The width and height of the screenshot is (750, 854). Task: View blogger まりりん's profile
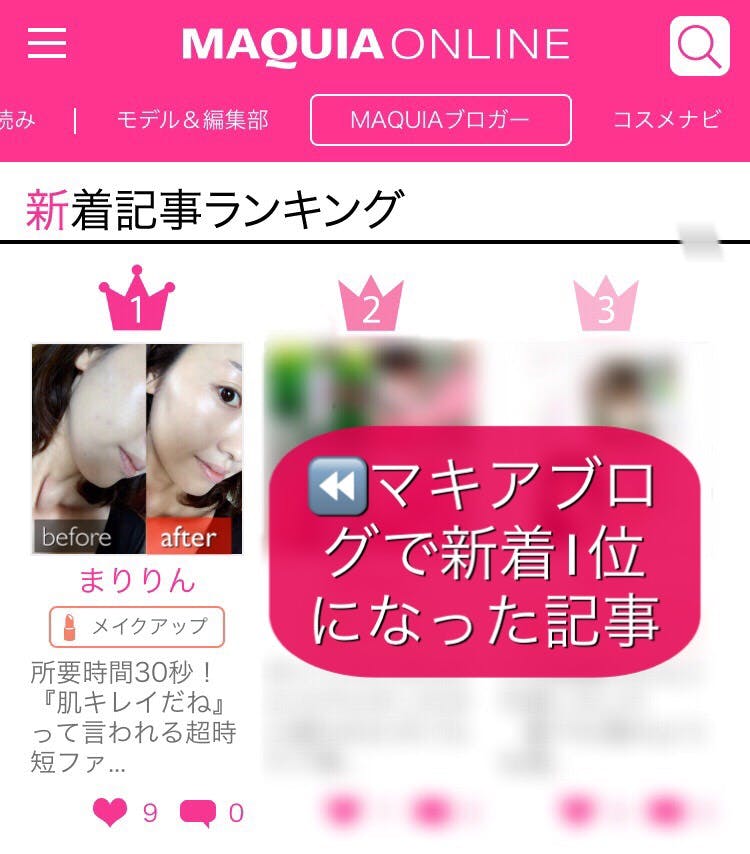click(137, 581)
